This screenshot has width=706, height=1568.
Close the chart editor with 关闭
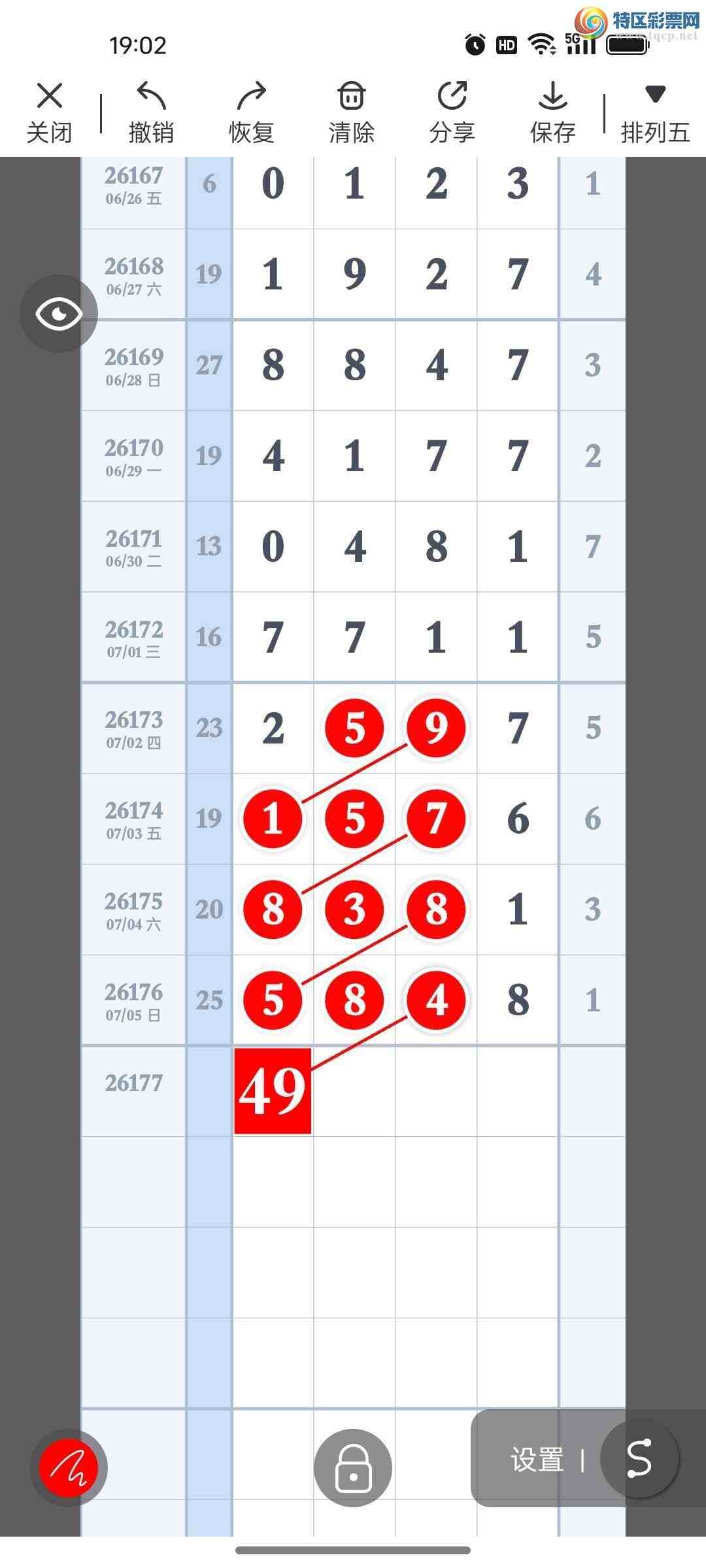(x=49, y=112)
